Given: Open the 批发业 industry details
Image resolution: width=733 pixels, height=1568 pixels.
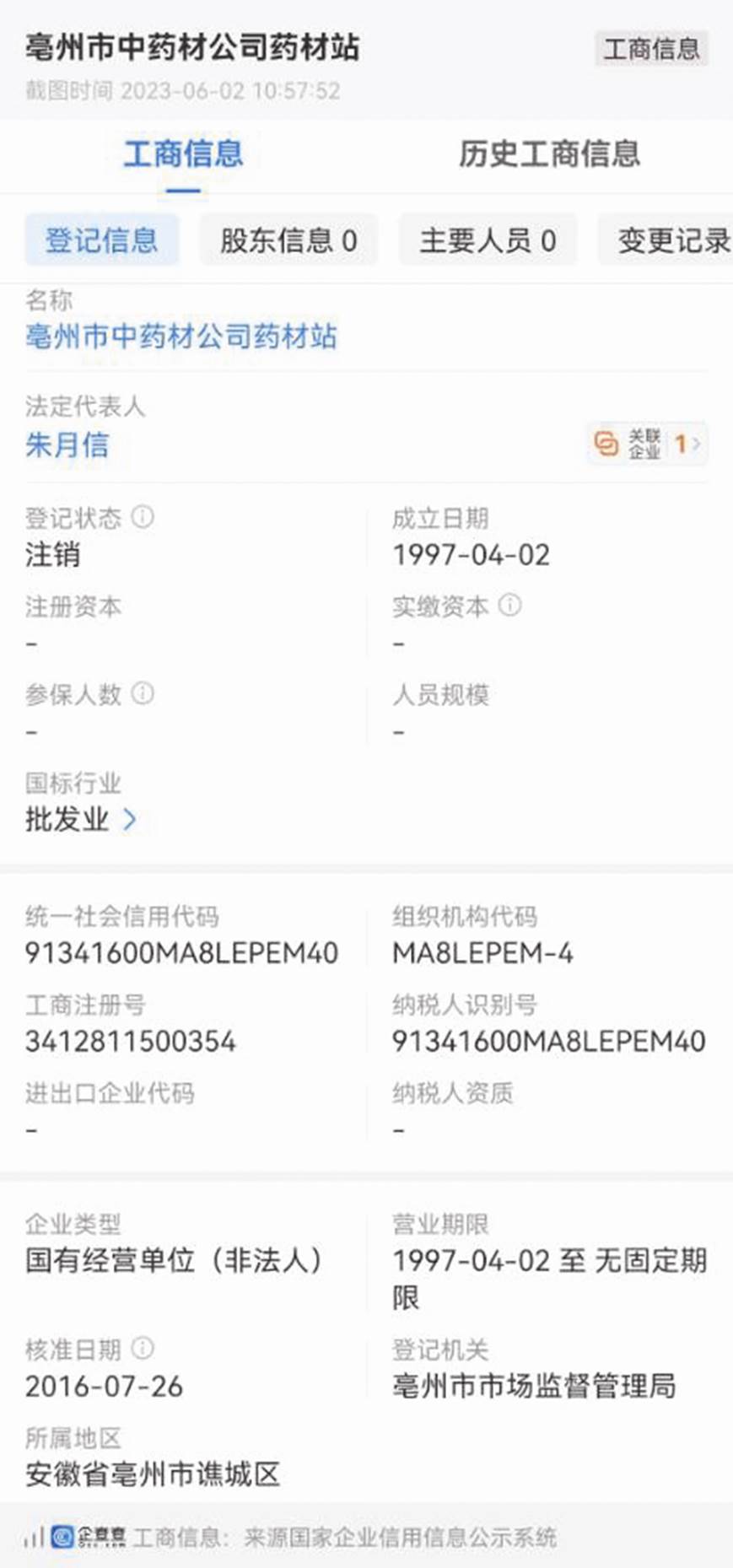Looking at the screenshot, I should point(81,819).
